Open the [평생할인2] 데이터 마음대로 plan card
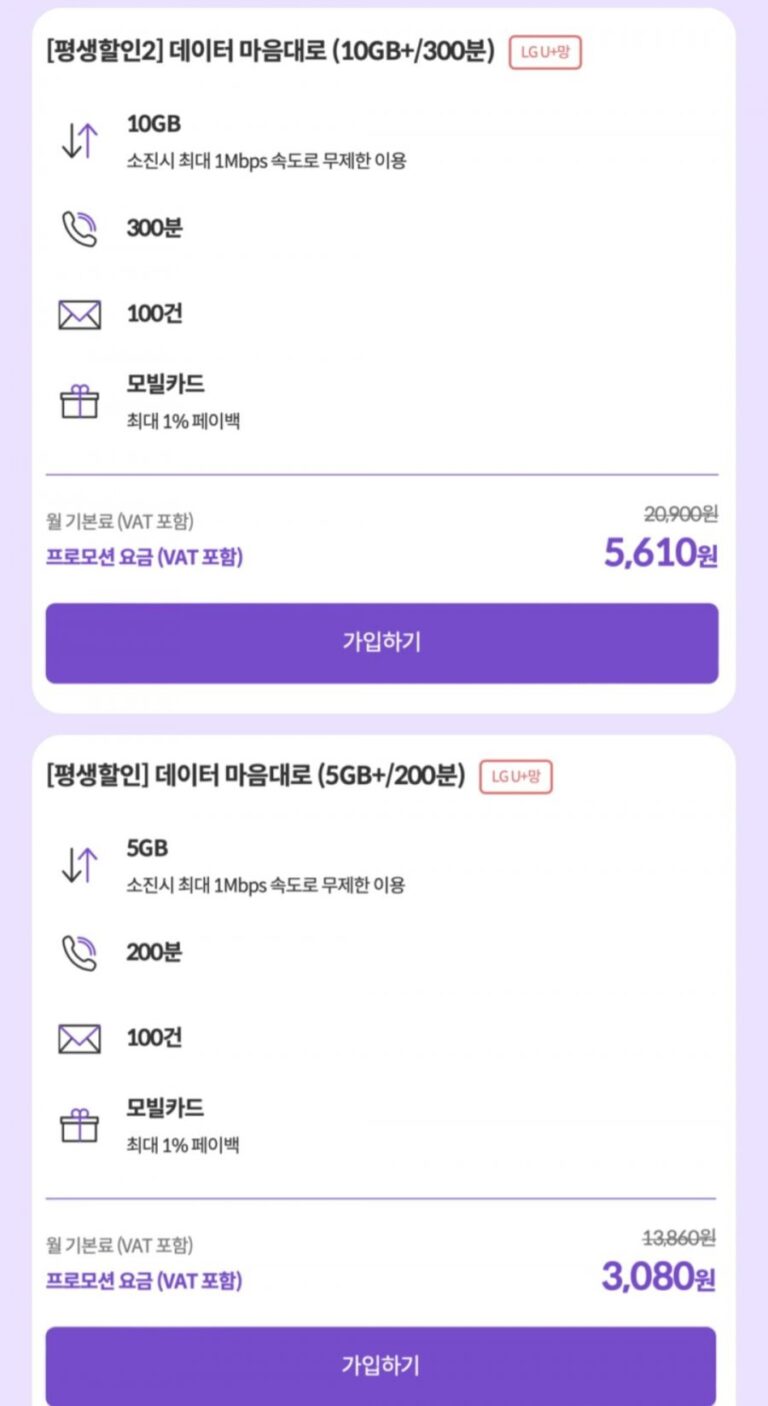Screen dimensions: 768x1406 coord(270,52)
